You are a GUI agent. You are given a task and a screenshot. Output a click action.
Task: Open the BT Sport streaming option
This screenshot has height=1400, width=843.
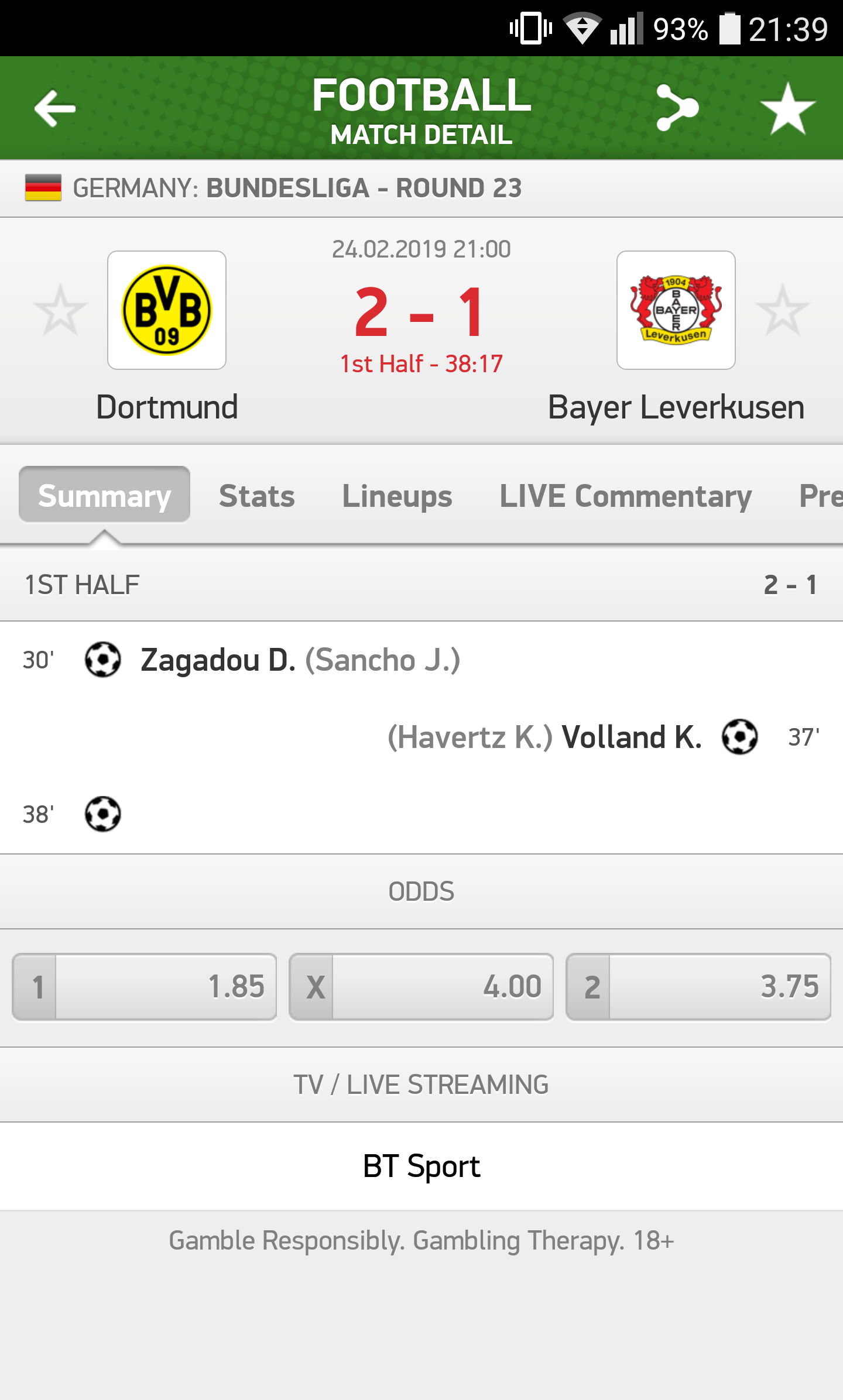pos(421,1166)
